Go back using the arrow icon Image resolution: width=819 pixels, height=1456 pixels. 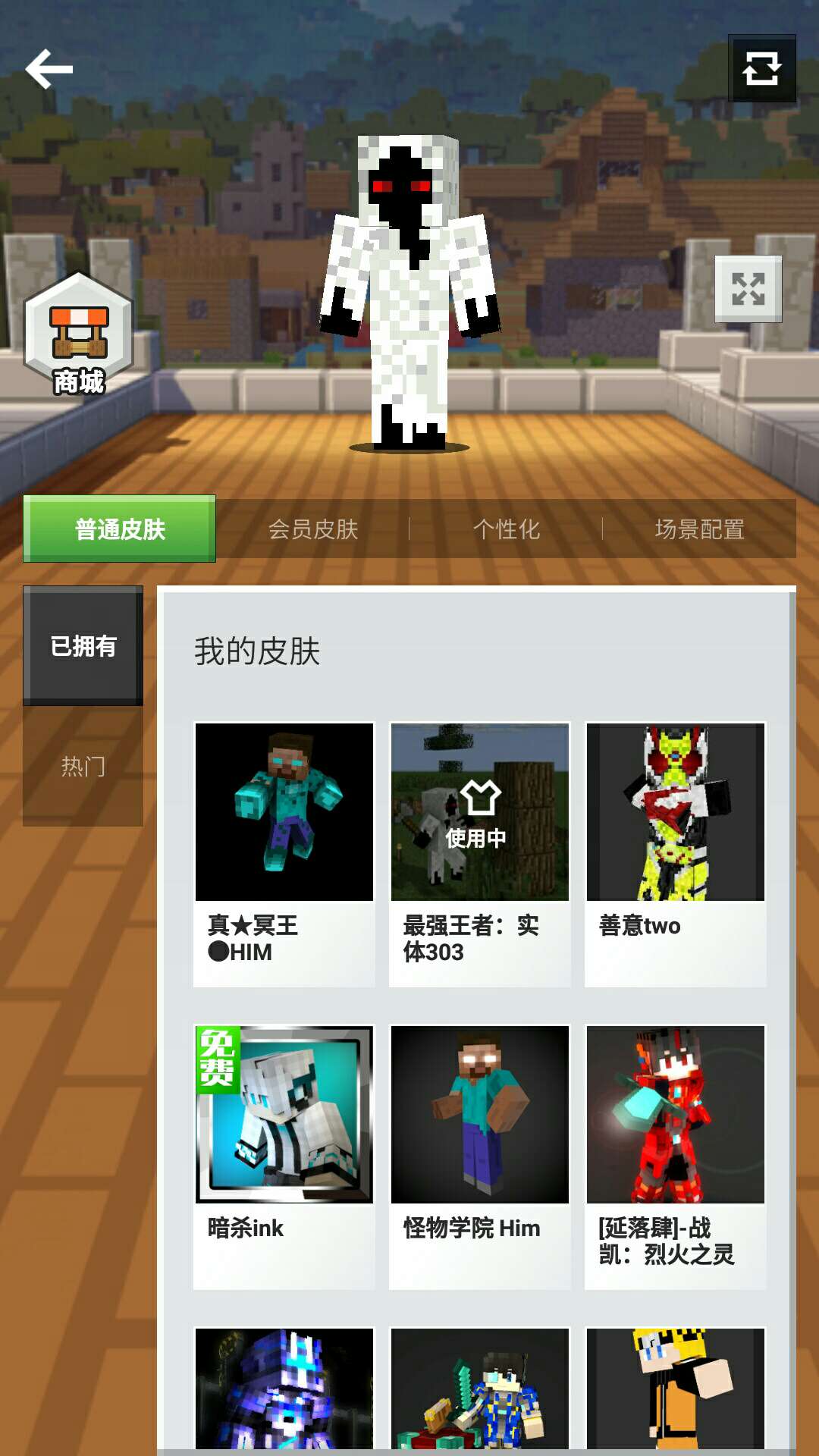[x=49, y=69]
